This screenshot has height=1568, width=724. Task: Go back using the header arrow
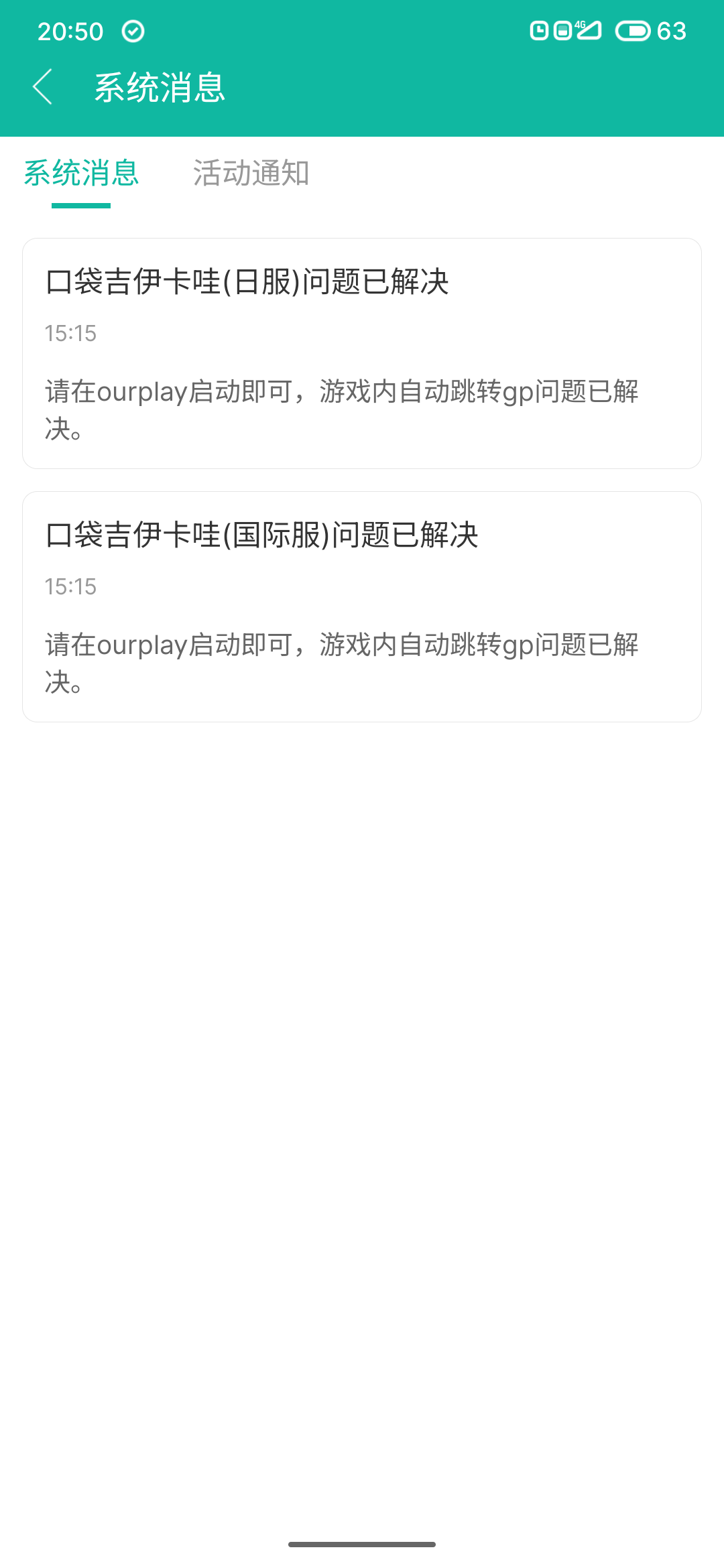pos(42,87)
